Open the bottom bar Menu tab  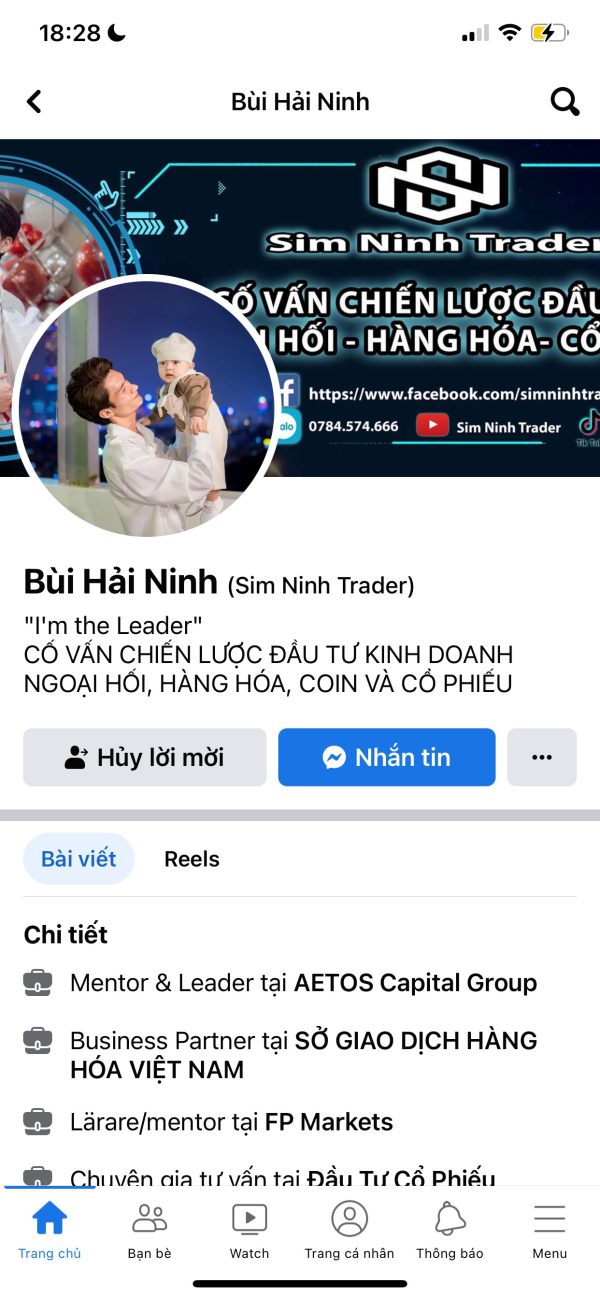[550, 1230]
